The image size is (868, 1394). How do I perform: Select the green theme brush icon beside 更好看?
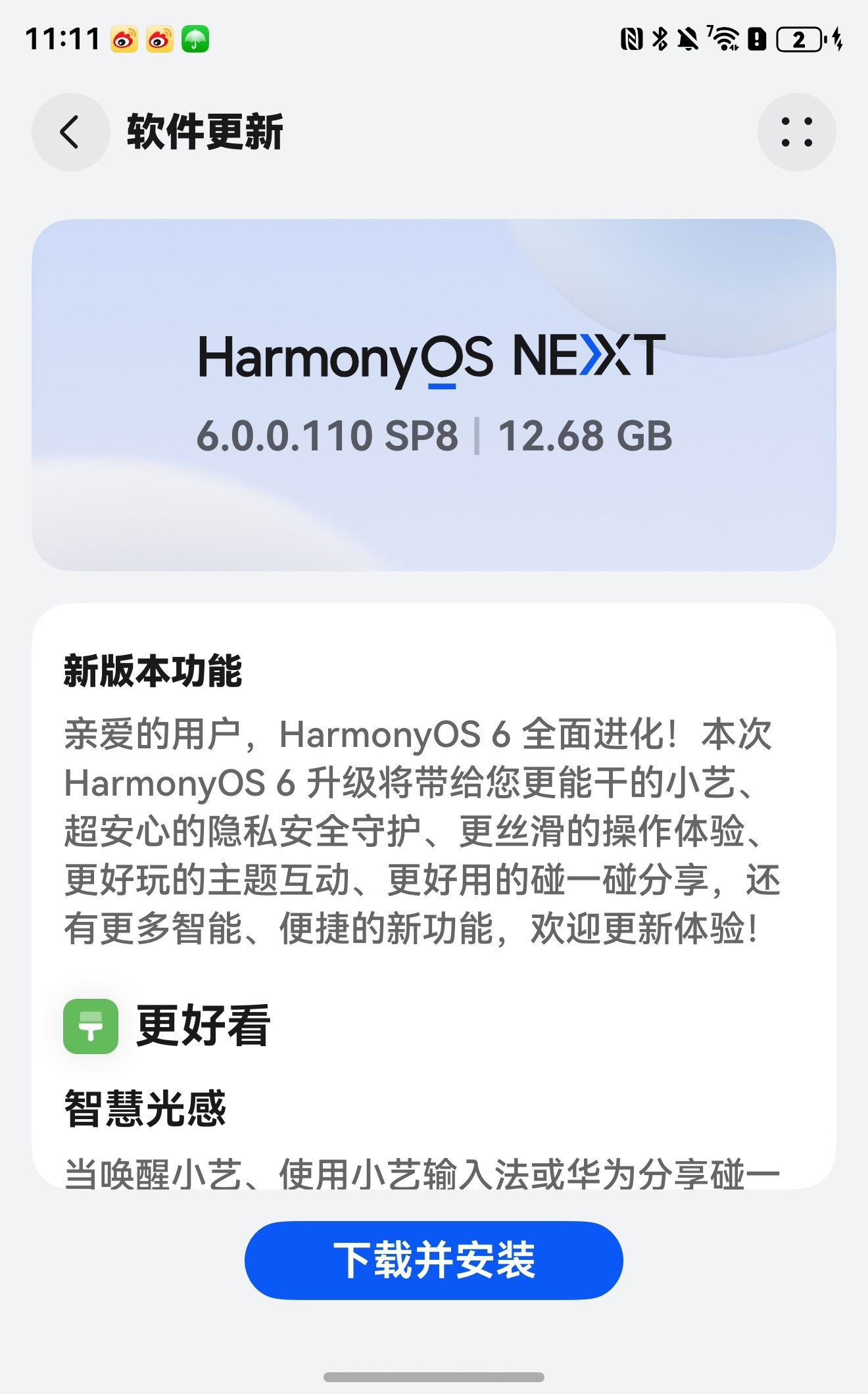click(x=89, y=1026)
